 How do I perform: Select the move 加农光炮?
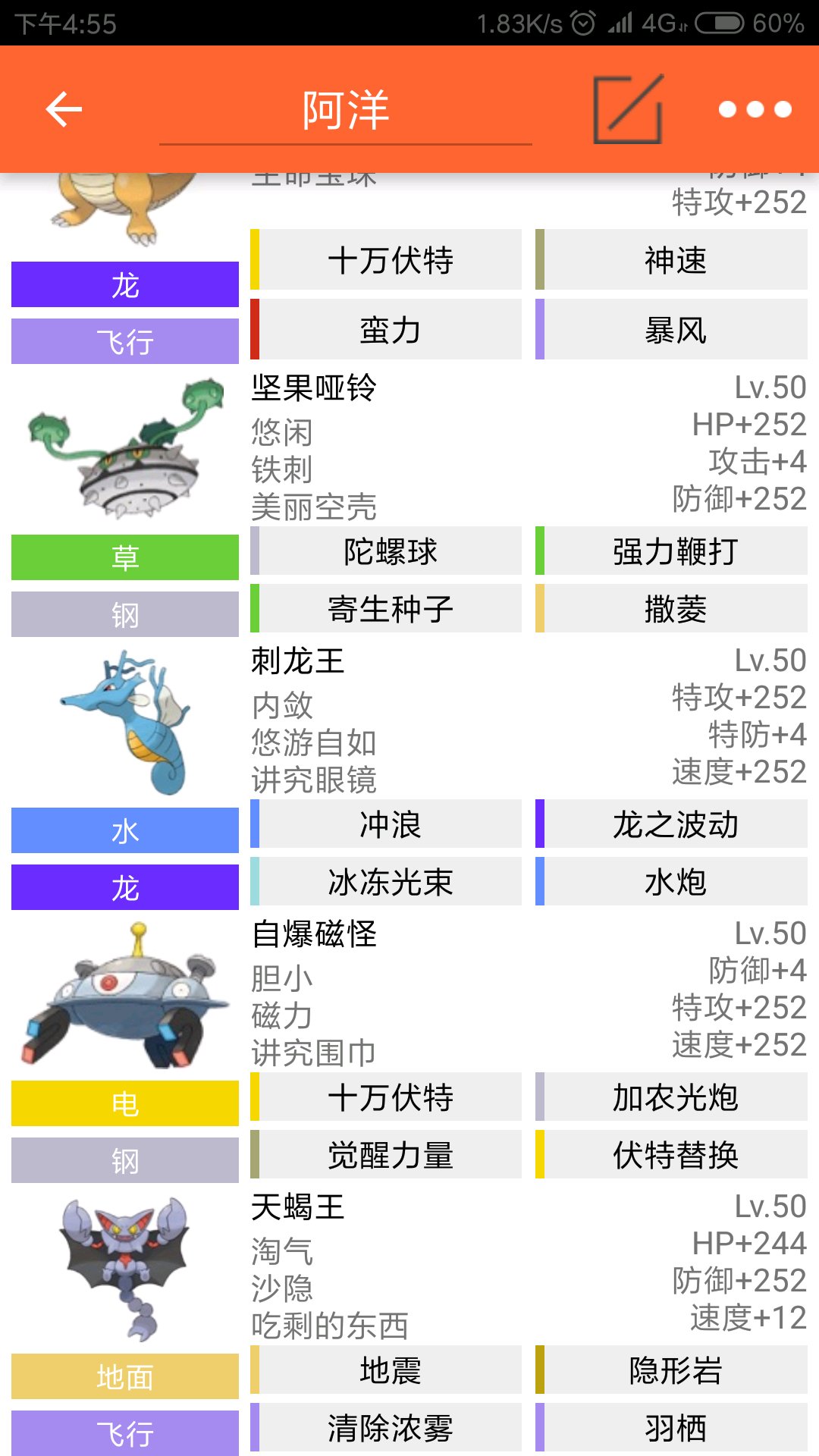(671, 1097)
